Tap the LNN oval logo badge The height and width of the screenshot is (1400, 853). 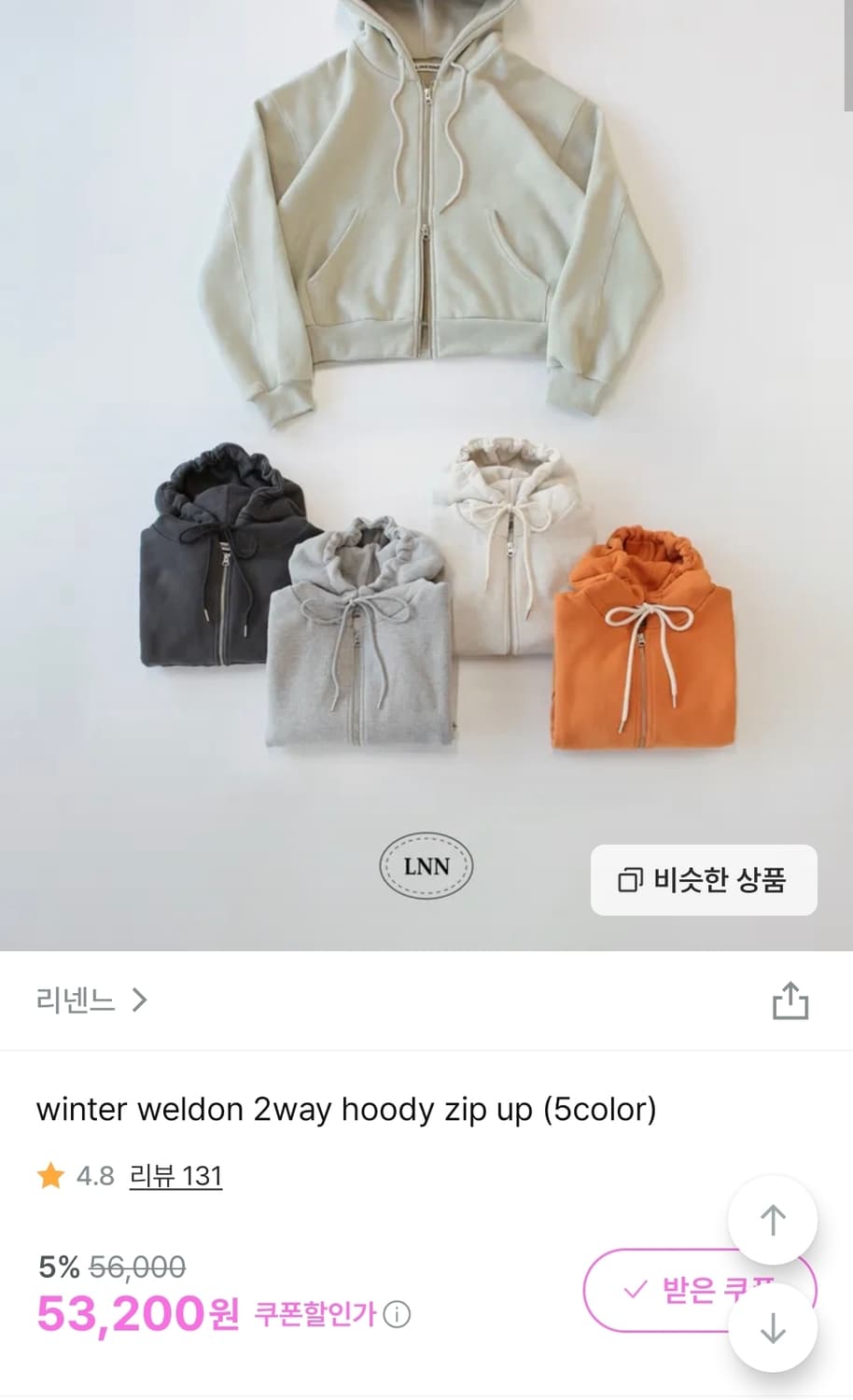coord(426,865)
